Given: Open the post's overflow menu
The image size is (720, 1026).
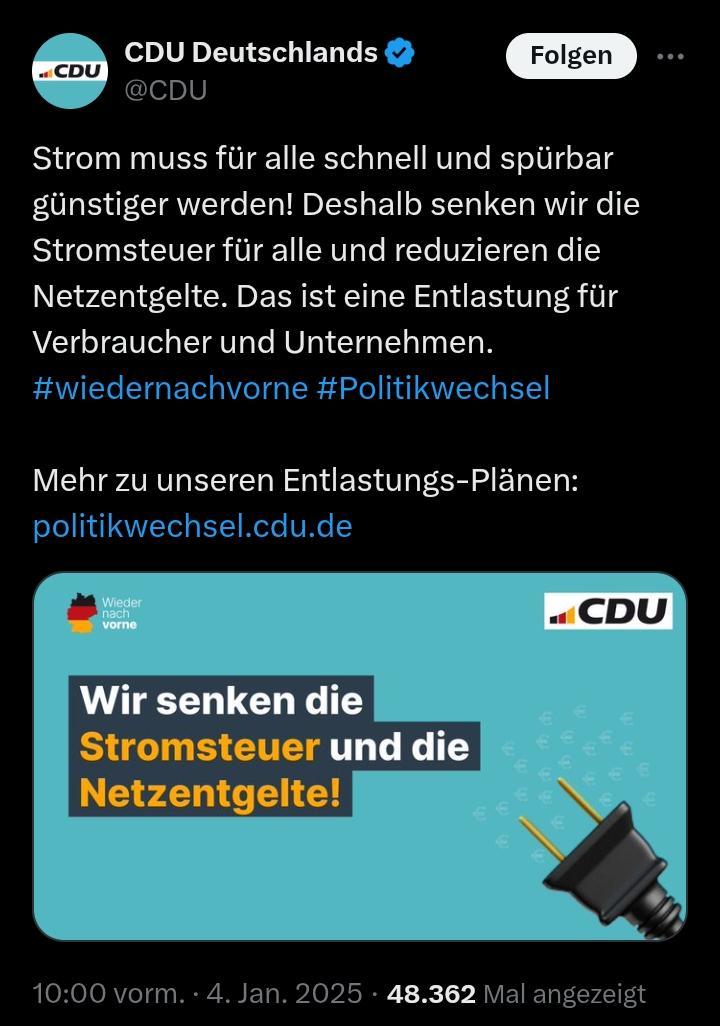Looking at the screenshot, I should [670, 56].
